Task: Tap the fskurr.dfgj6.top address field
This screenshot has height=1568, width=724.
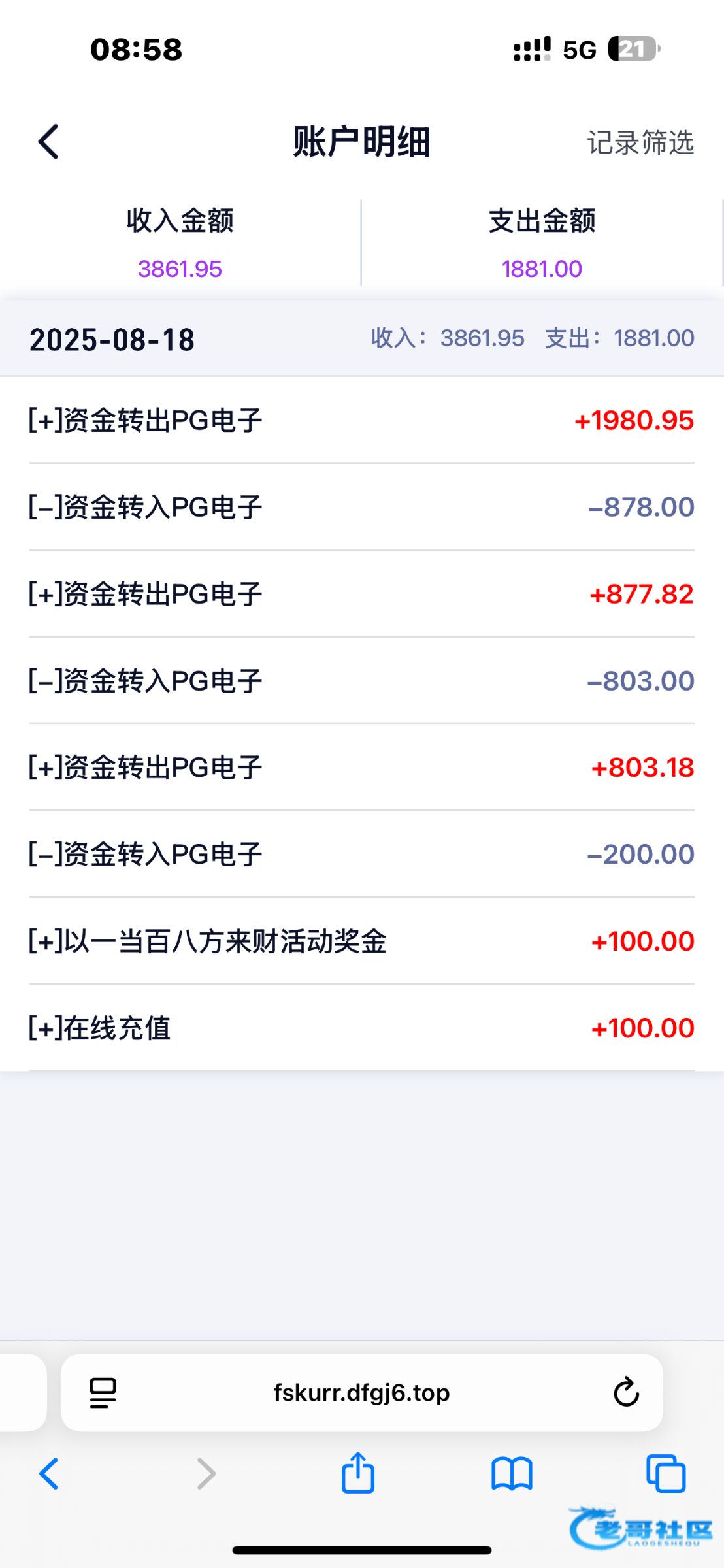Action: pyautogui.click(x=361, y=1392)
